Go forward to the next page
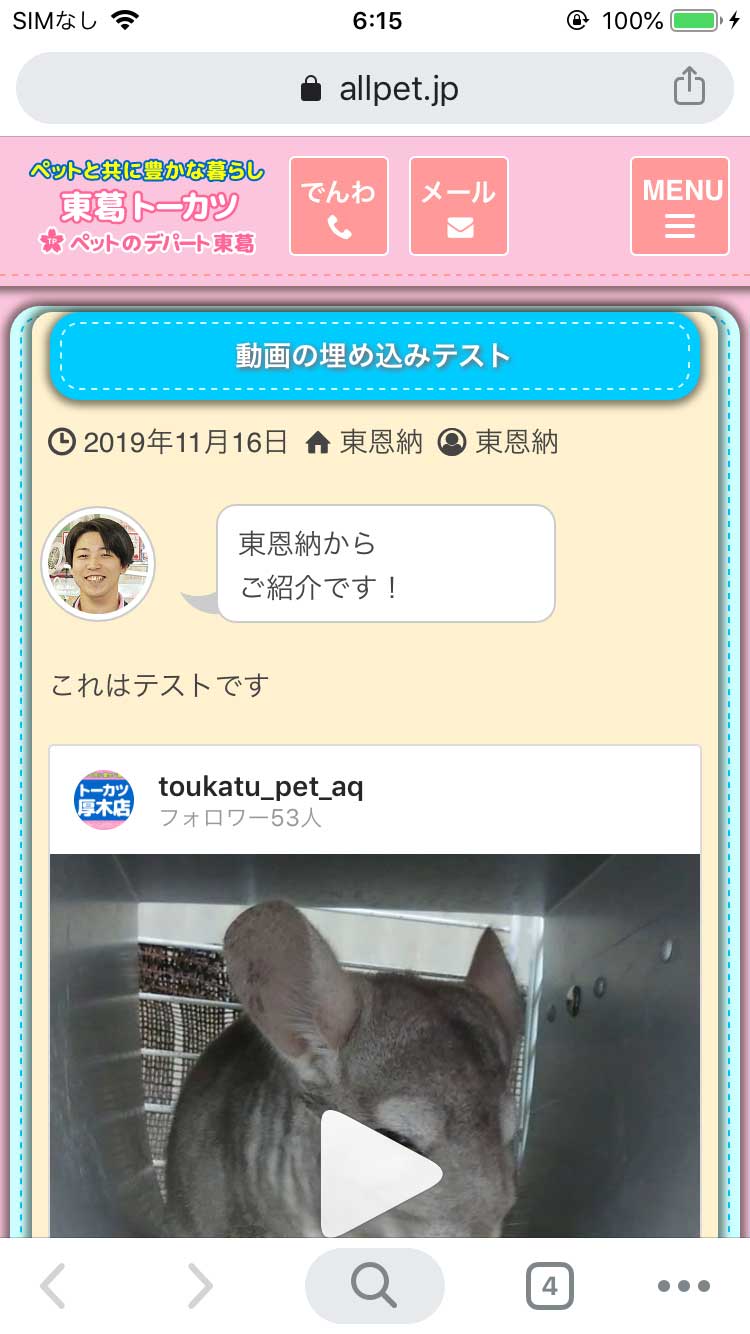 coord(200,1286)
